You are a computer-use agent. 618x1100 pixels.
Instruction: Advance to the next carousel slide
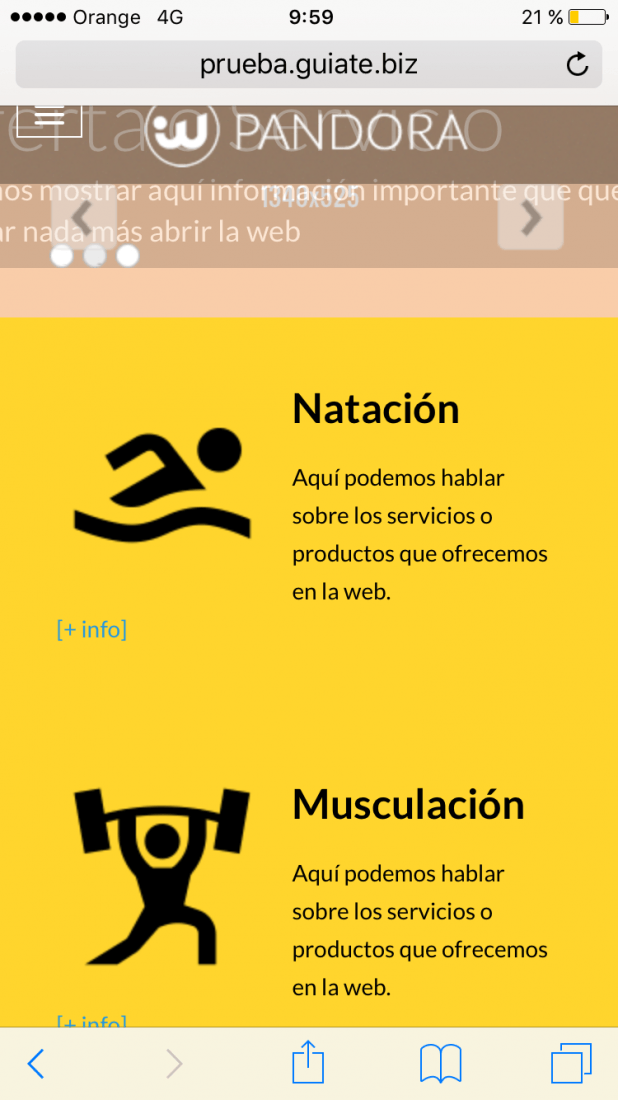(x=530, y=218)
